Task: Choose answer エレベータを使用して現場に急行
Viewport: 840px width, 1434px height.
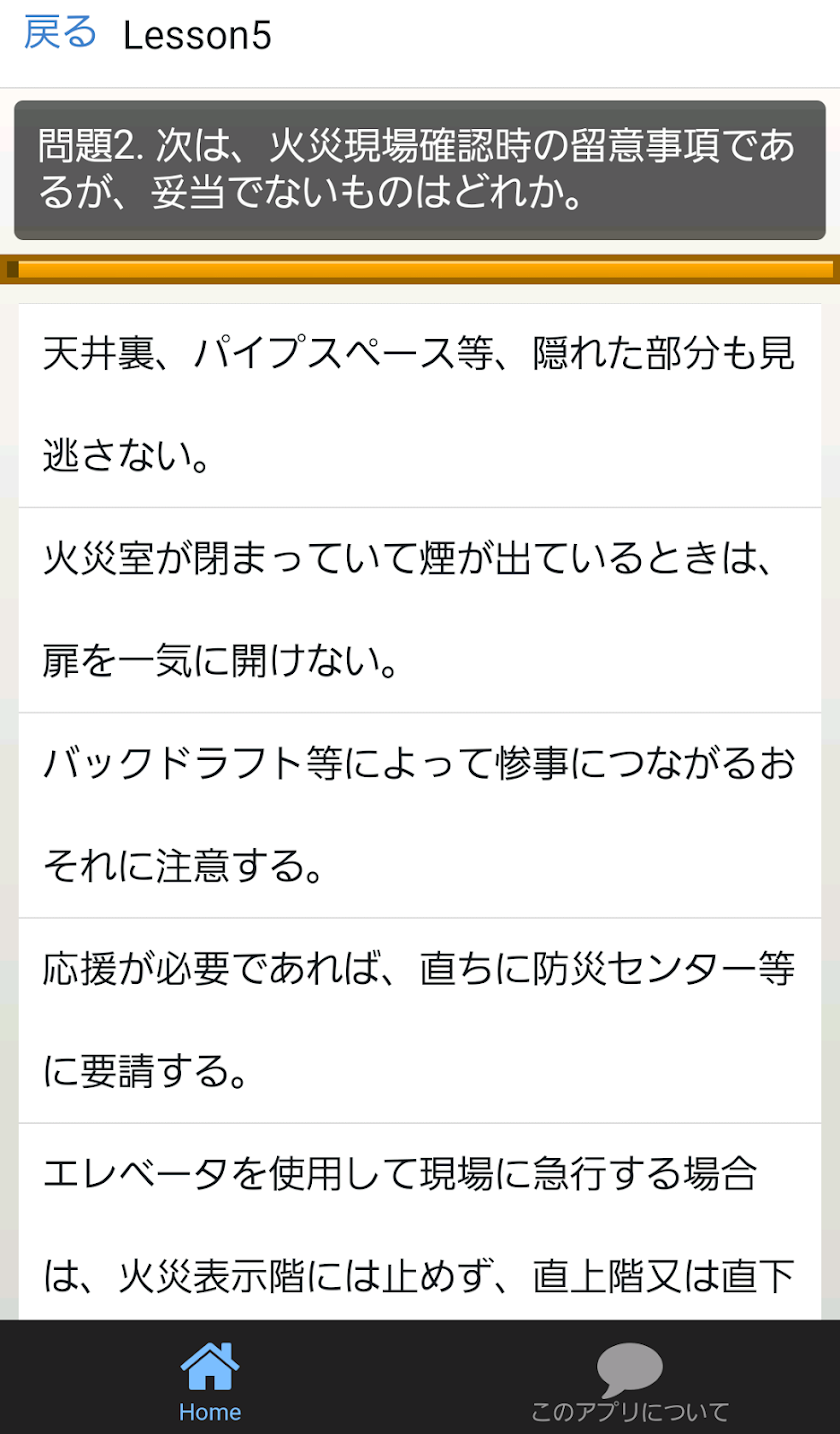Action: (x=420, y=1222)
